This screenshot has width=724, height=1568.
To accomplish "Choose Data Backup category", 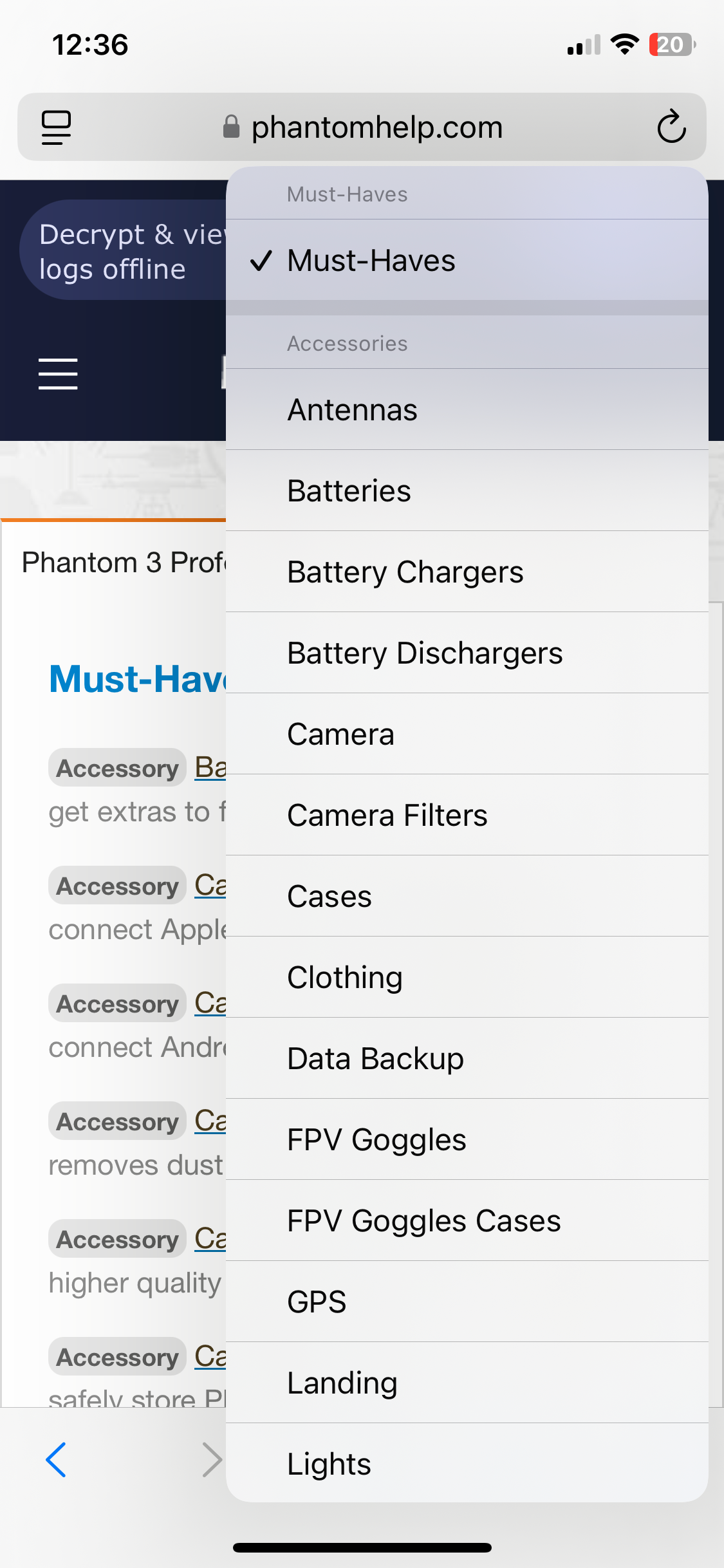I will pos(467,1058).
